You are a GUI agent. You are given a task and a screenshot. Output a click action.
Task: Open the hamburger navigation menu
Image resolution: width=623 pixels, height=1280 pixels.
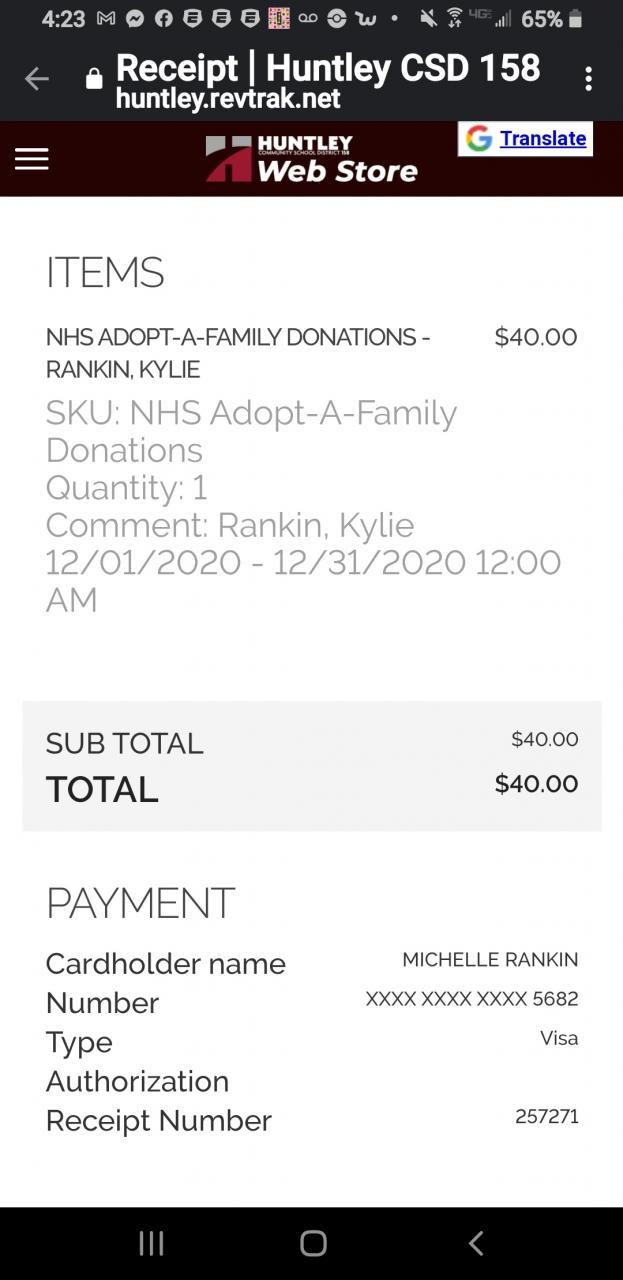(x=31, y=159)
